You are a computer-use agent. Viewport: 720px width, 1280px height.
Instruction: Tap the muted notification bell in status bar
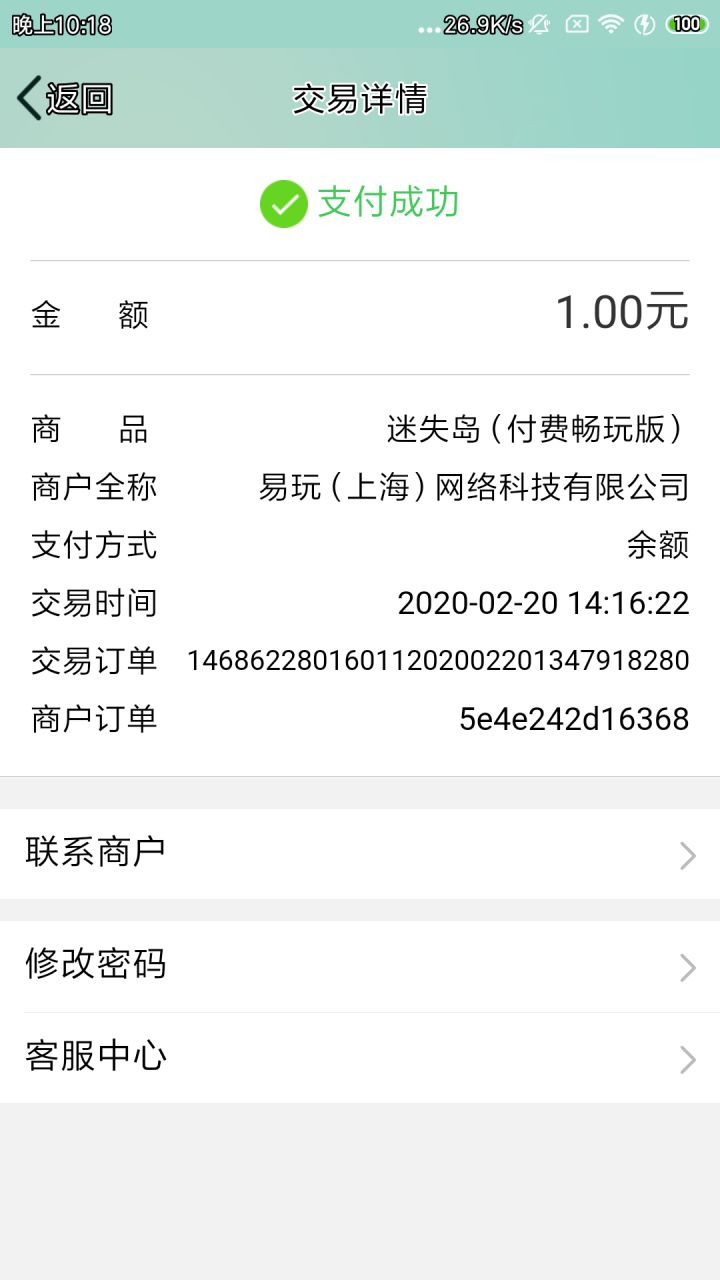click(539, 22)
